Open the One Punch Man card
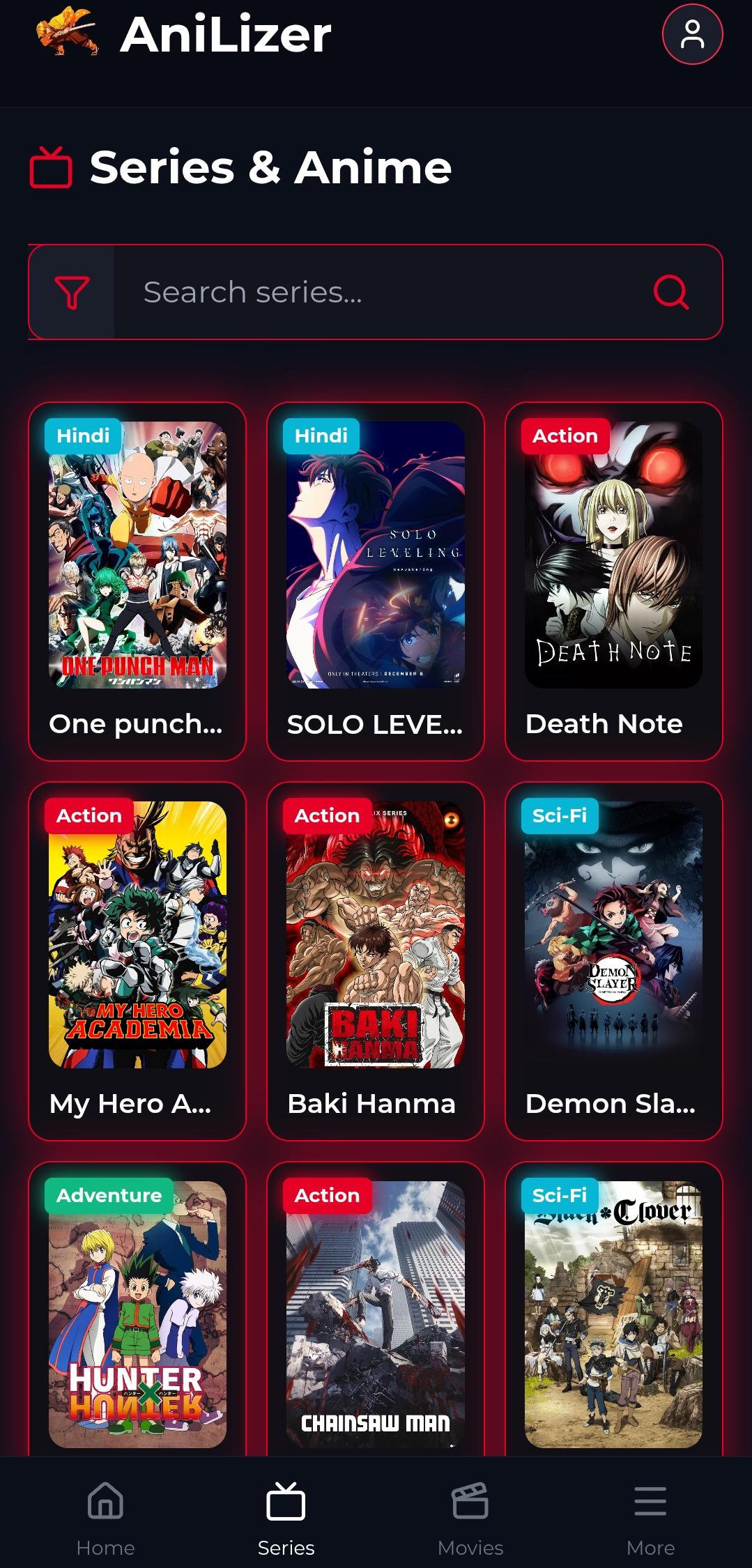The image size is (752, 1568). point(137,581)
